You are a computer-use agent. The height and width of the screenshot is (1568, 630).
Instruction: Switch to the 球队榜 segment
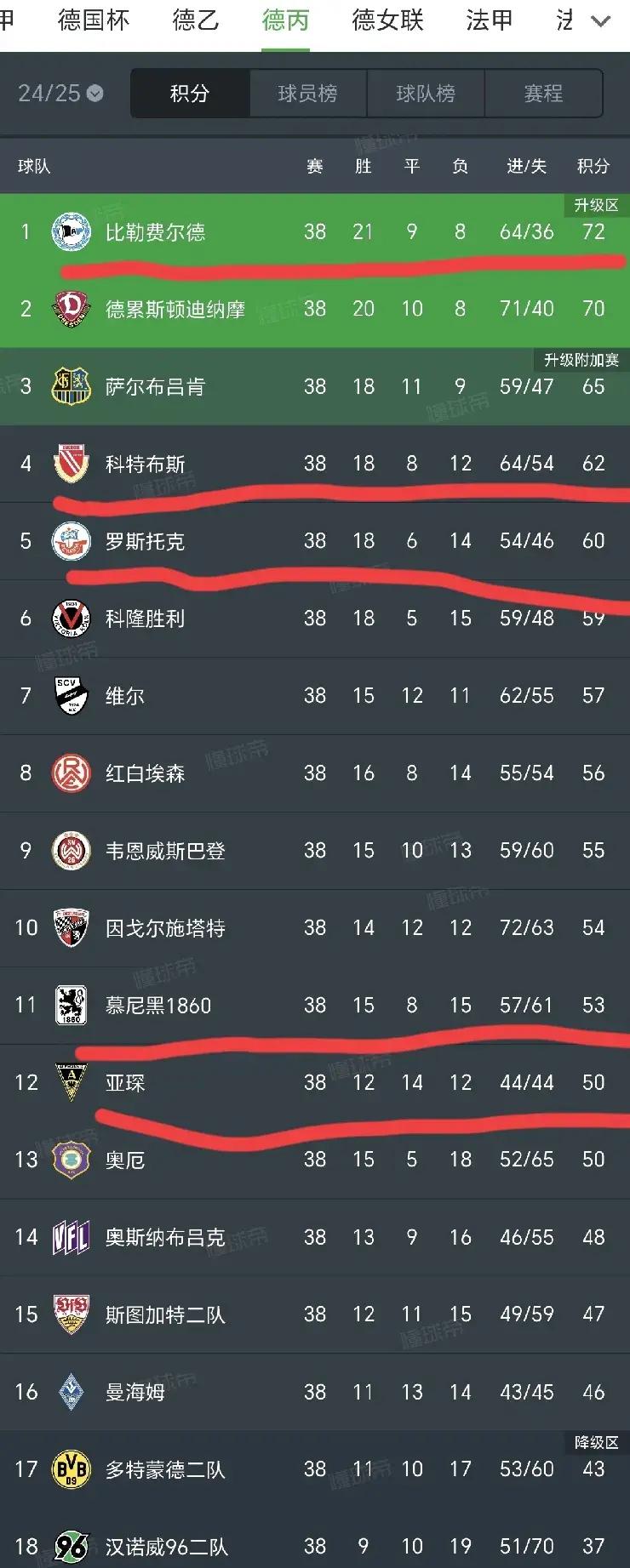[x=426, y=93]
